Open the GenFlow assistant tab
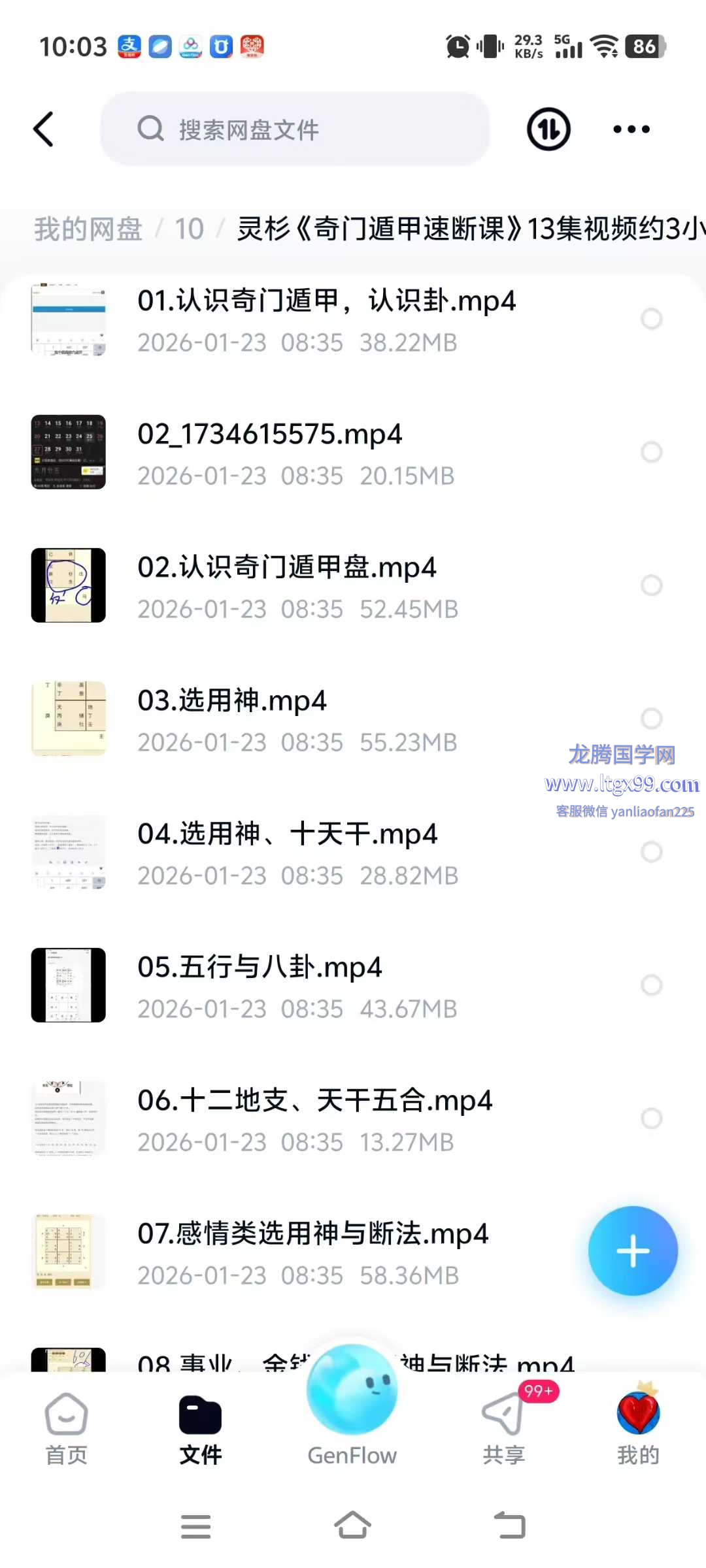Image resolution: width=706 pixels, height=1568 pixels. [352, 1411]
